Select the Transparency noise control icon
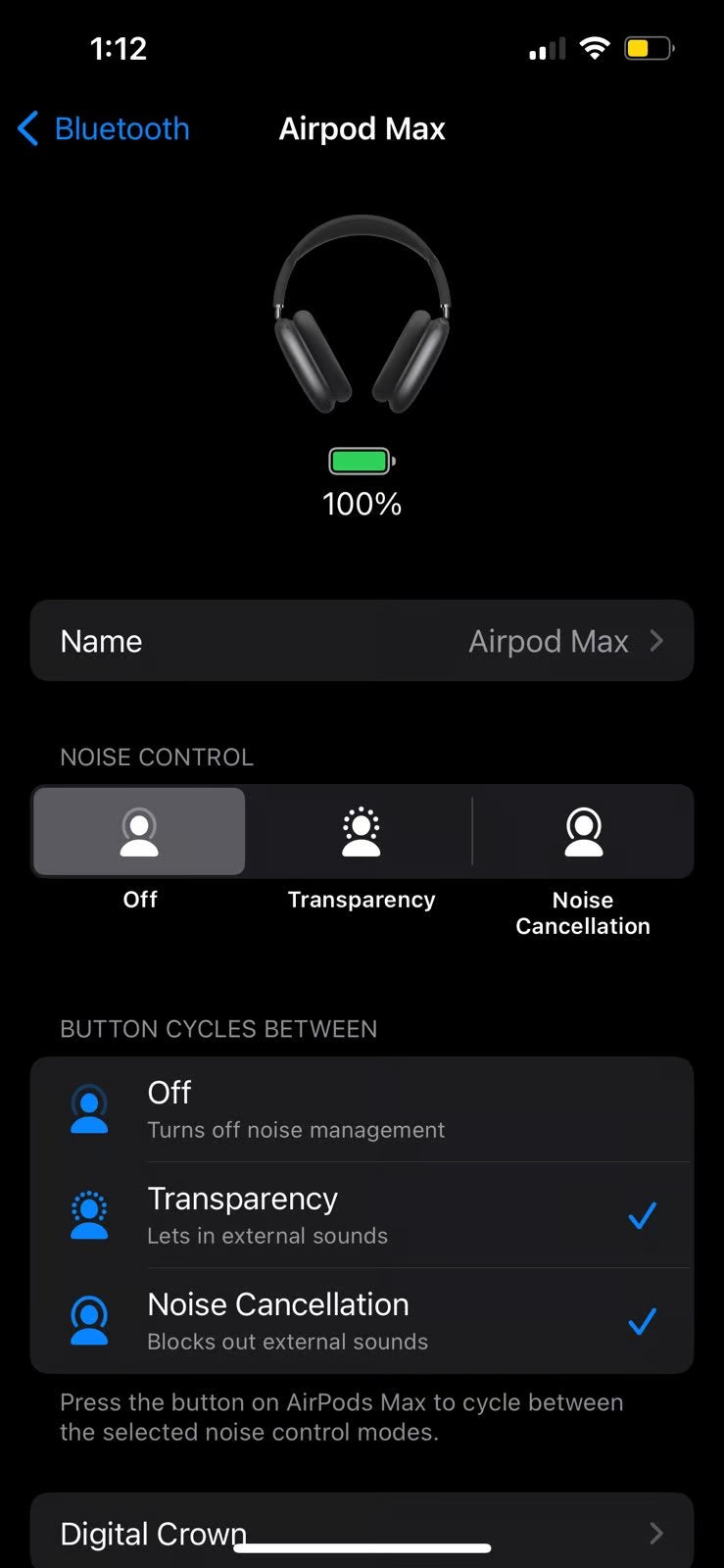Viewport: 724px width, 1568px height. coord(361,830)
